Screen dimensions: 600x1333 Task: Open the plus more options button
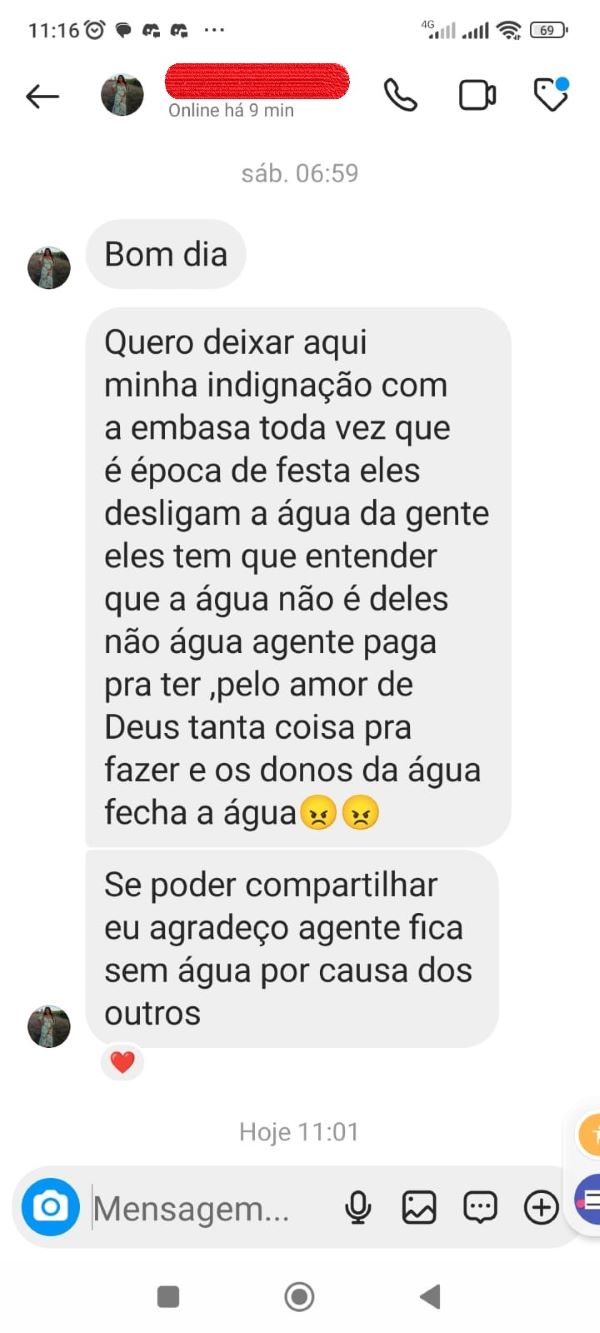tap(541, 1208)
